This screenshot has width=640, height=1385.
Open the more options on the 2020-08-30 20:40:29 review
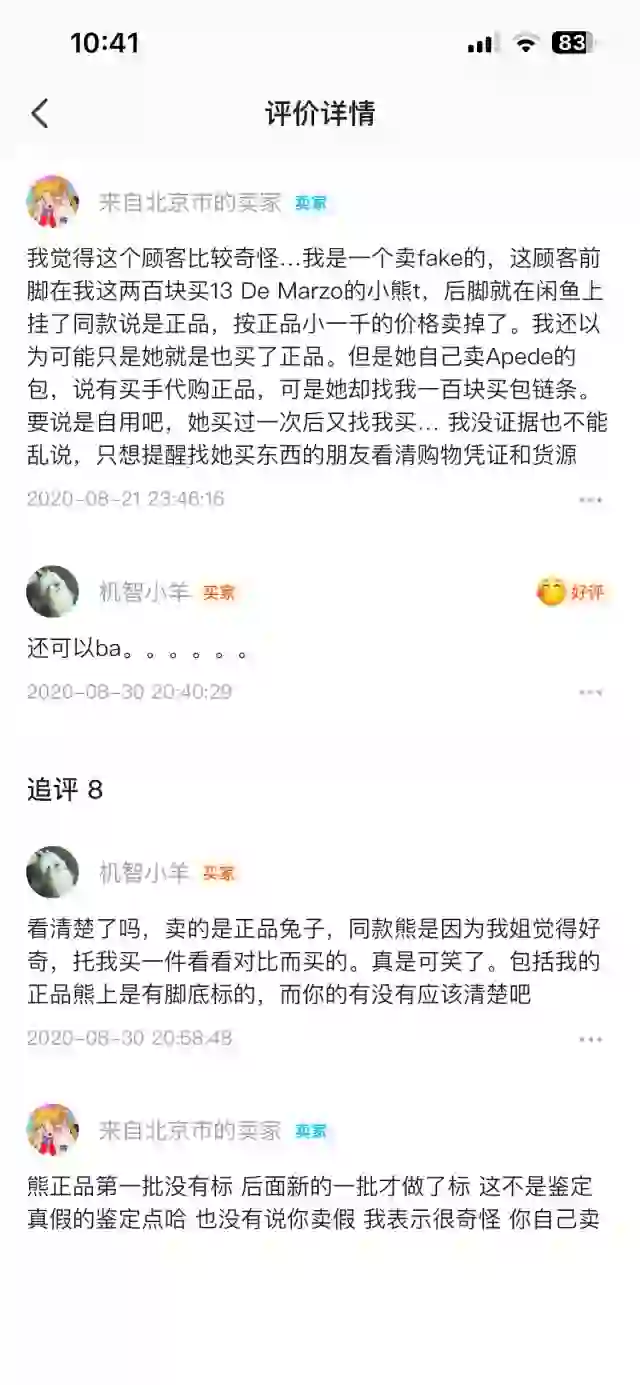point(591,692)
